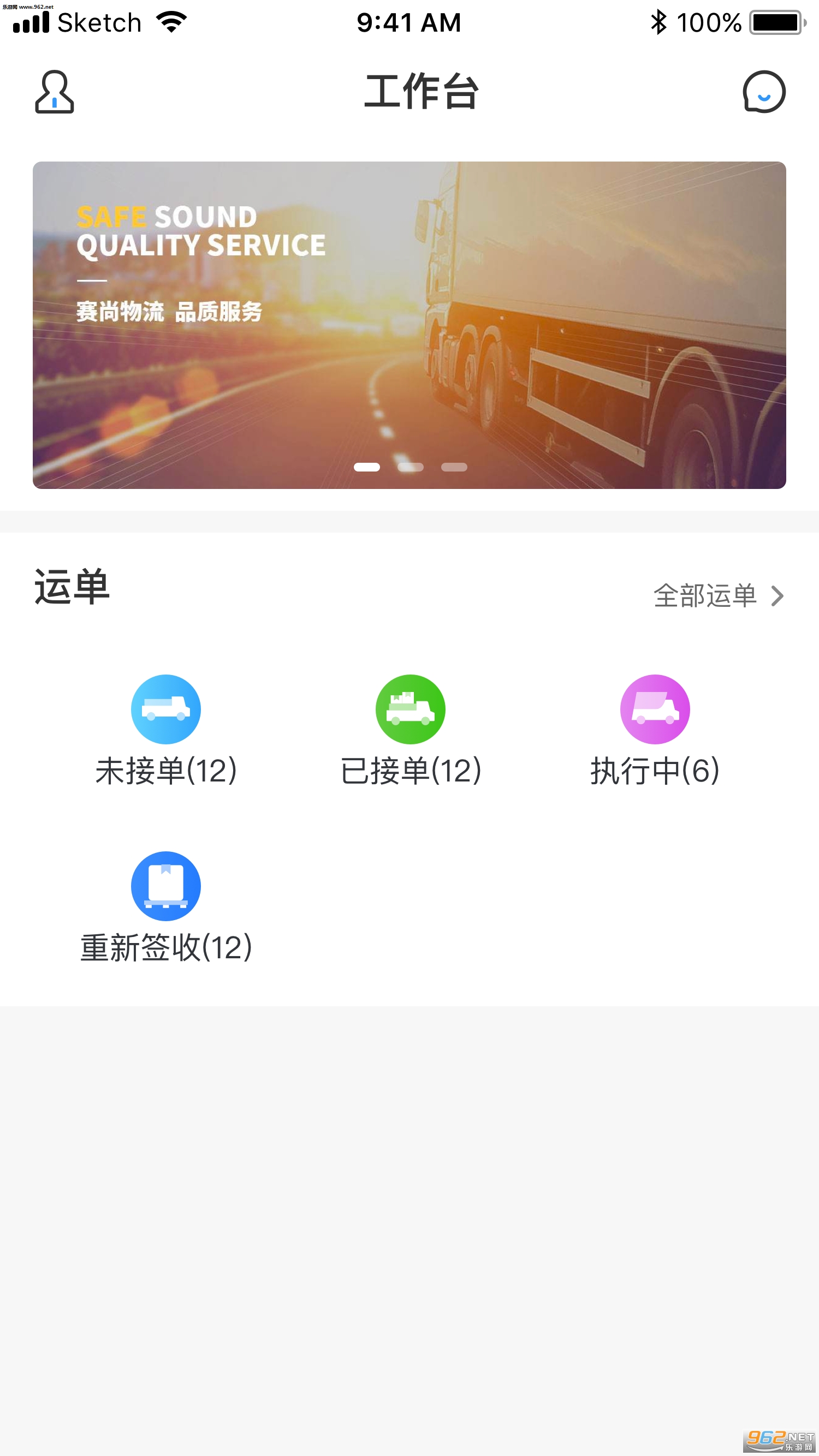Open the messages chat bubble icon
The image size is (819, 1456).
click(763, 92)
